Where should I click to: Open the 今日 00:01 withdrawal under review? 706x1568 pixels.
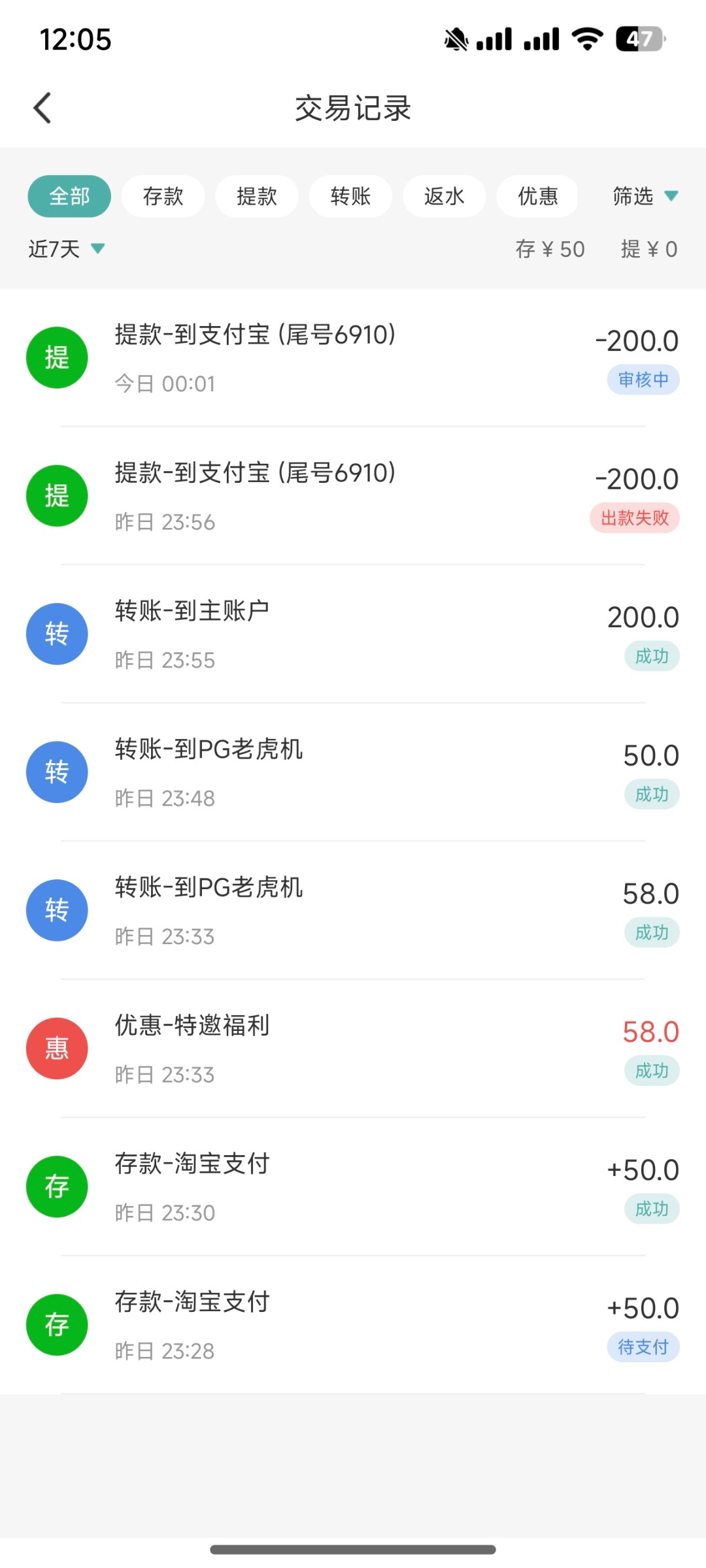coord(353,358)
